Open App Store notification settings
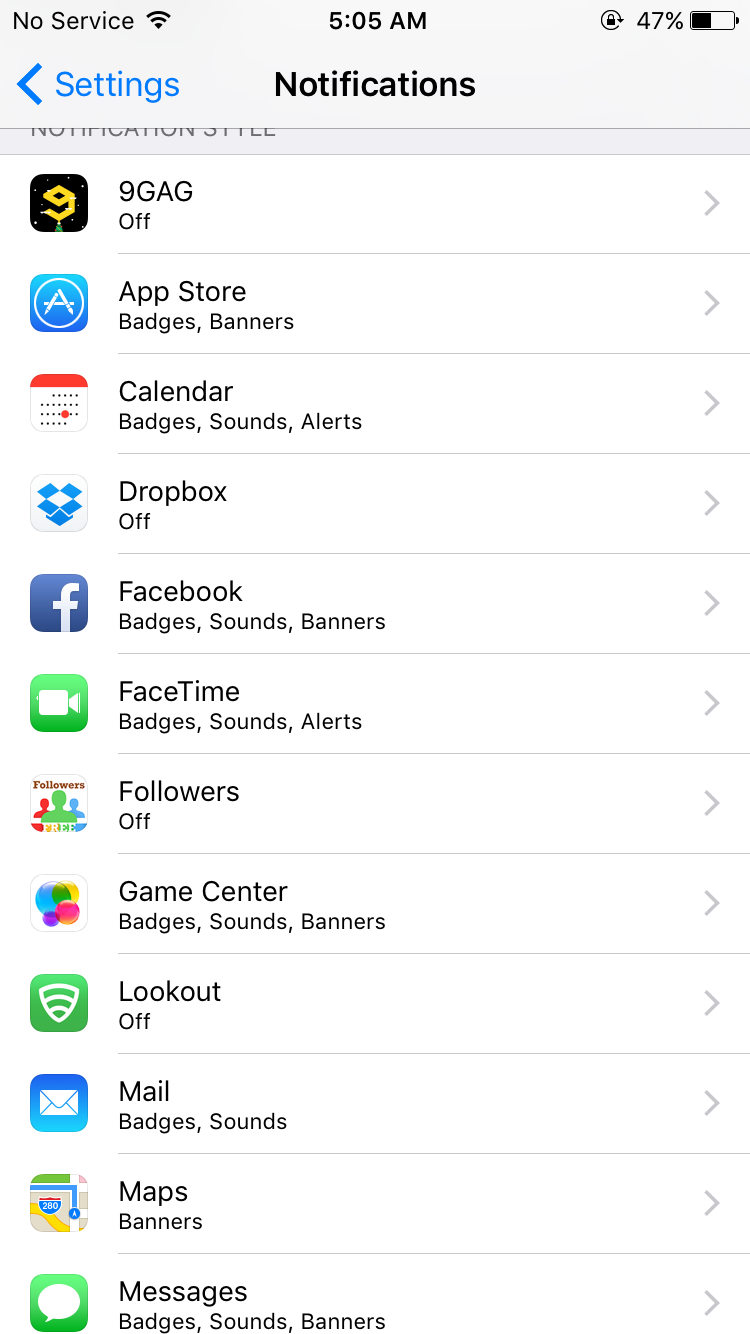 pyautogui.click(x=375, y=304)
